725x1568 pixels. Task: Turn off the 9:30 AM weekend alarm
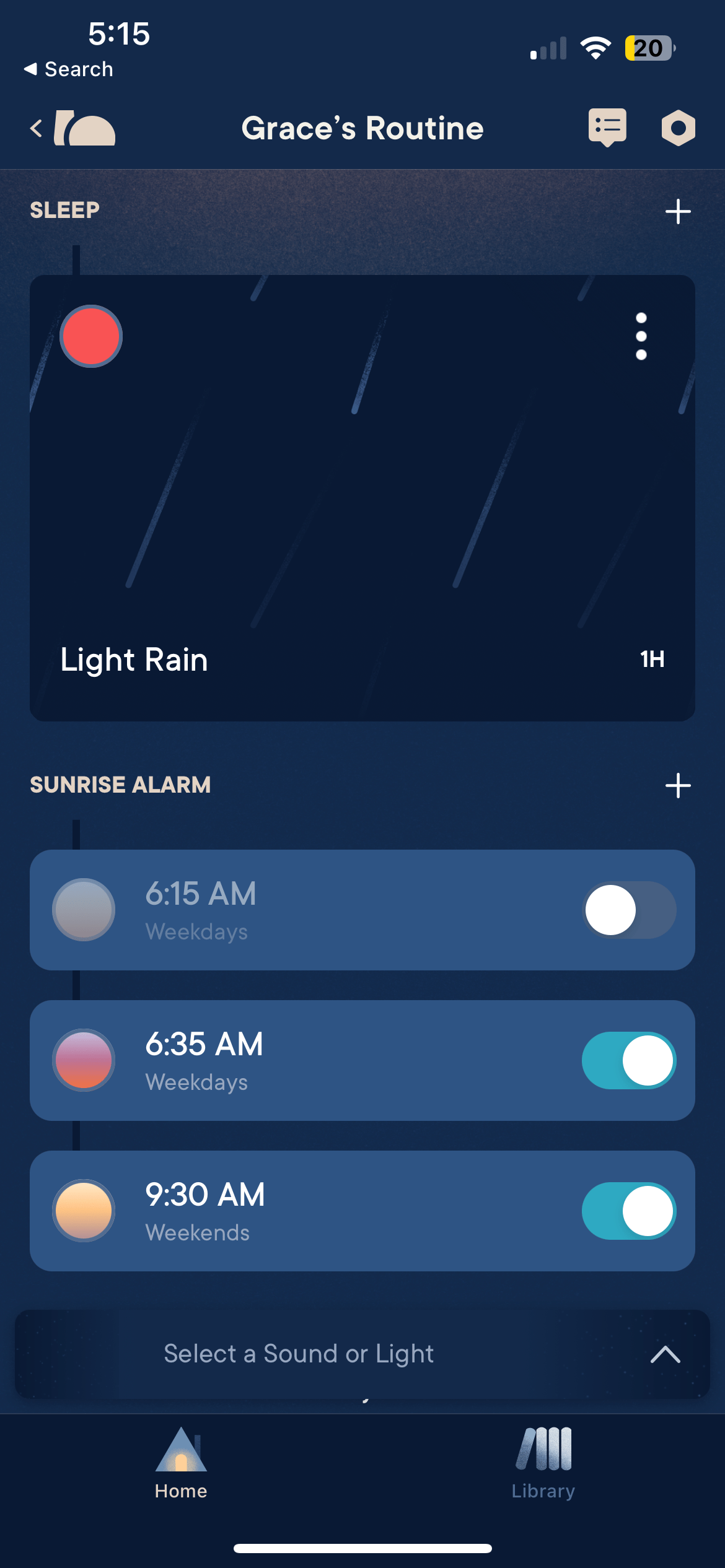click(x=628, y=1211)
